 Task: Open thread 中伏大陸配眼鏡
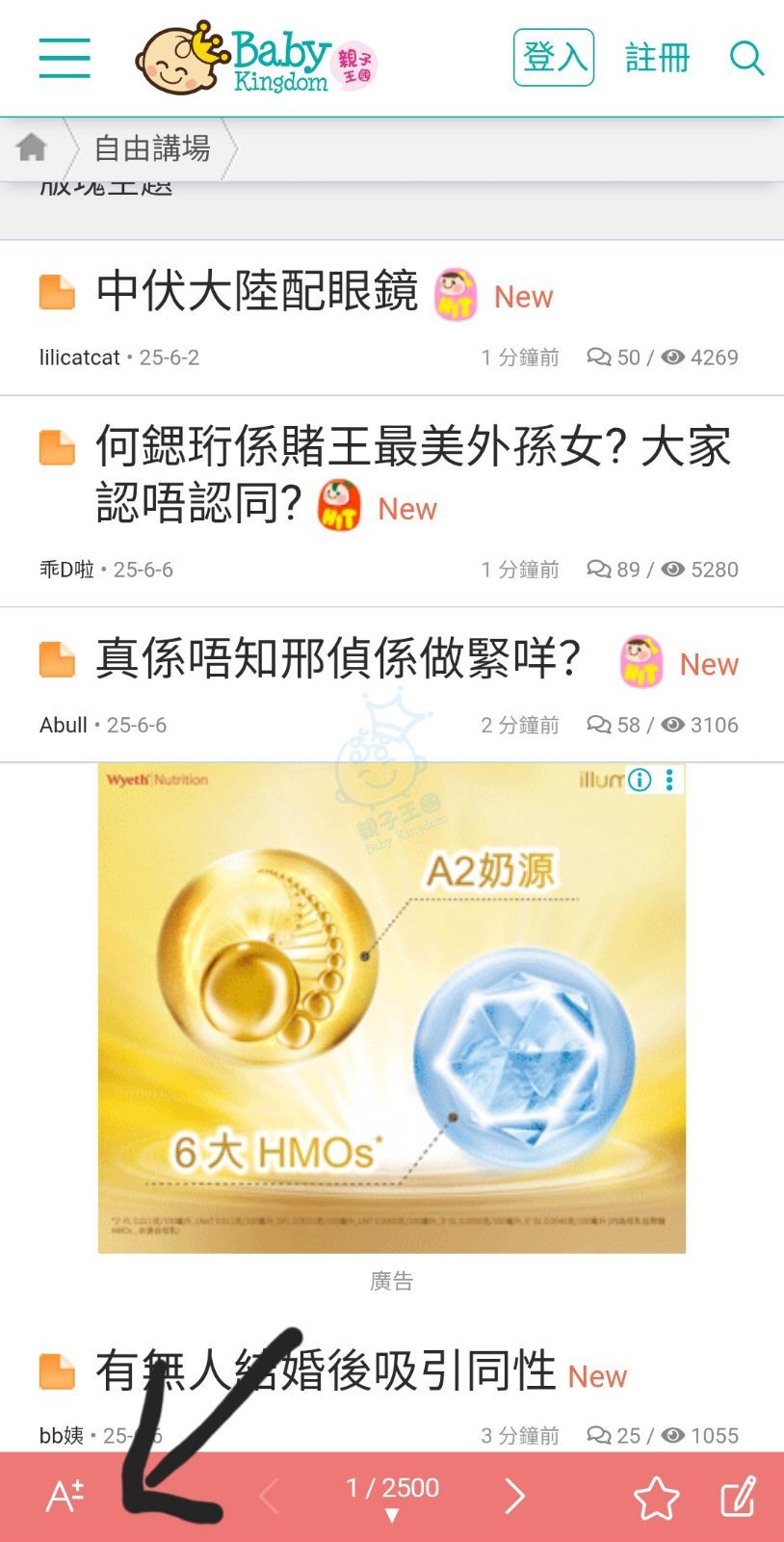(257, 292)
